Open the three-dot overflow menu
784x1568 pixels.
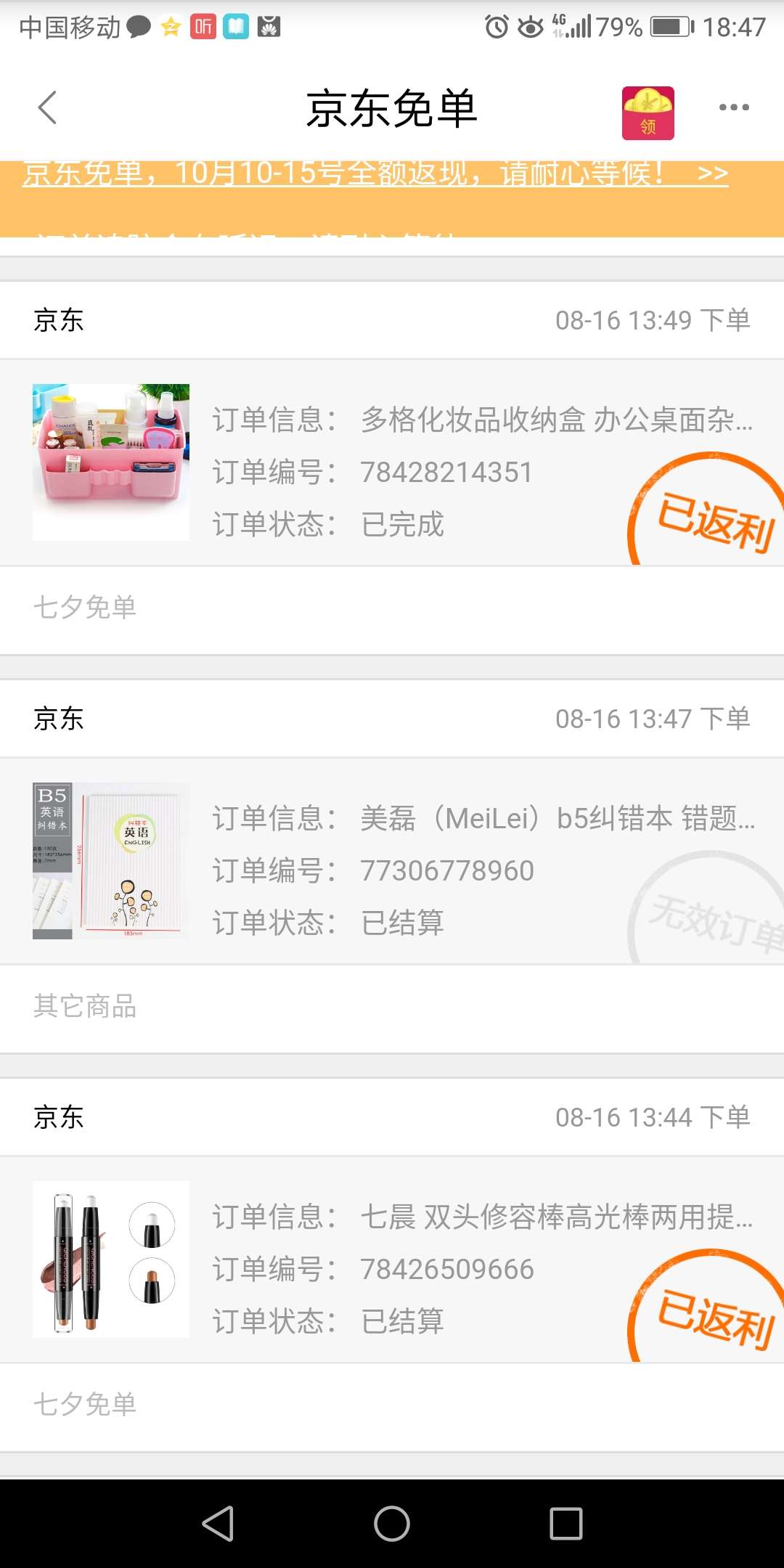pyautogui.click(x=734, y=107)
